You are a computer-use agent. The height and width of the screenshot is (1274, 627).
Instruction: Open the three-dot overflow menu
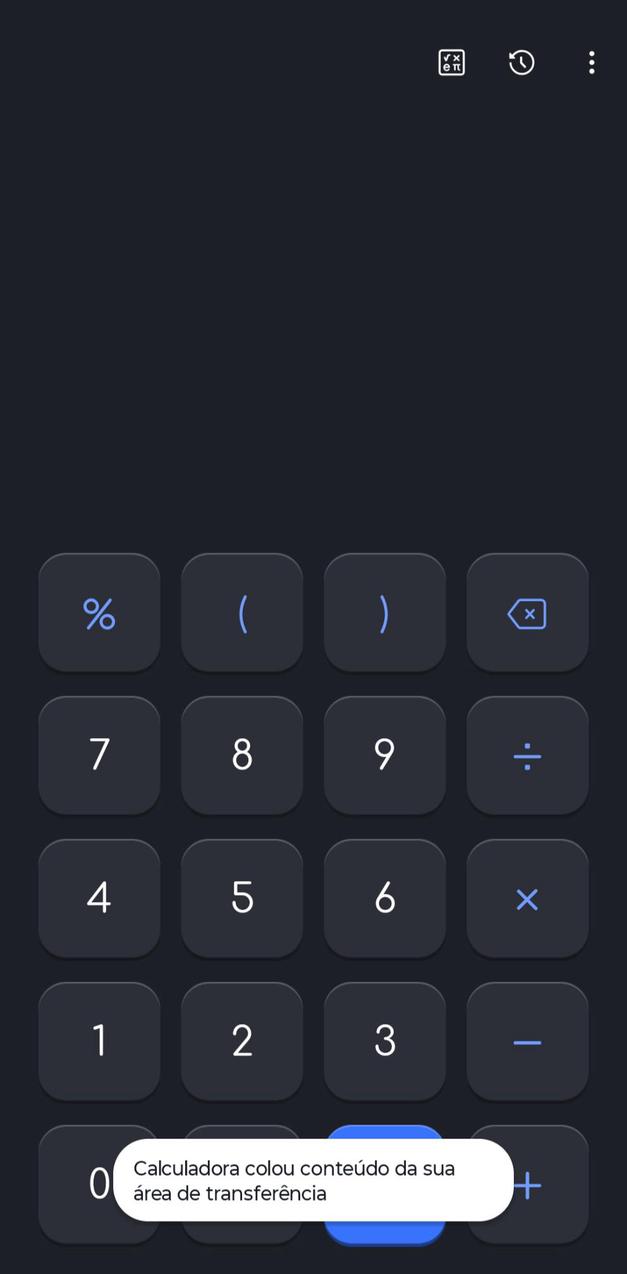(591, 63)
